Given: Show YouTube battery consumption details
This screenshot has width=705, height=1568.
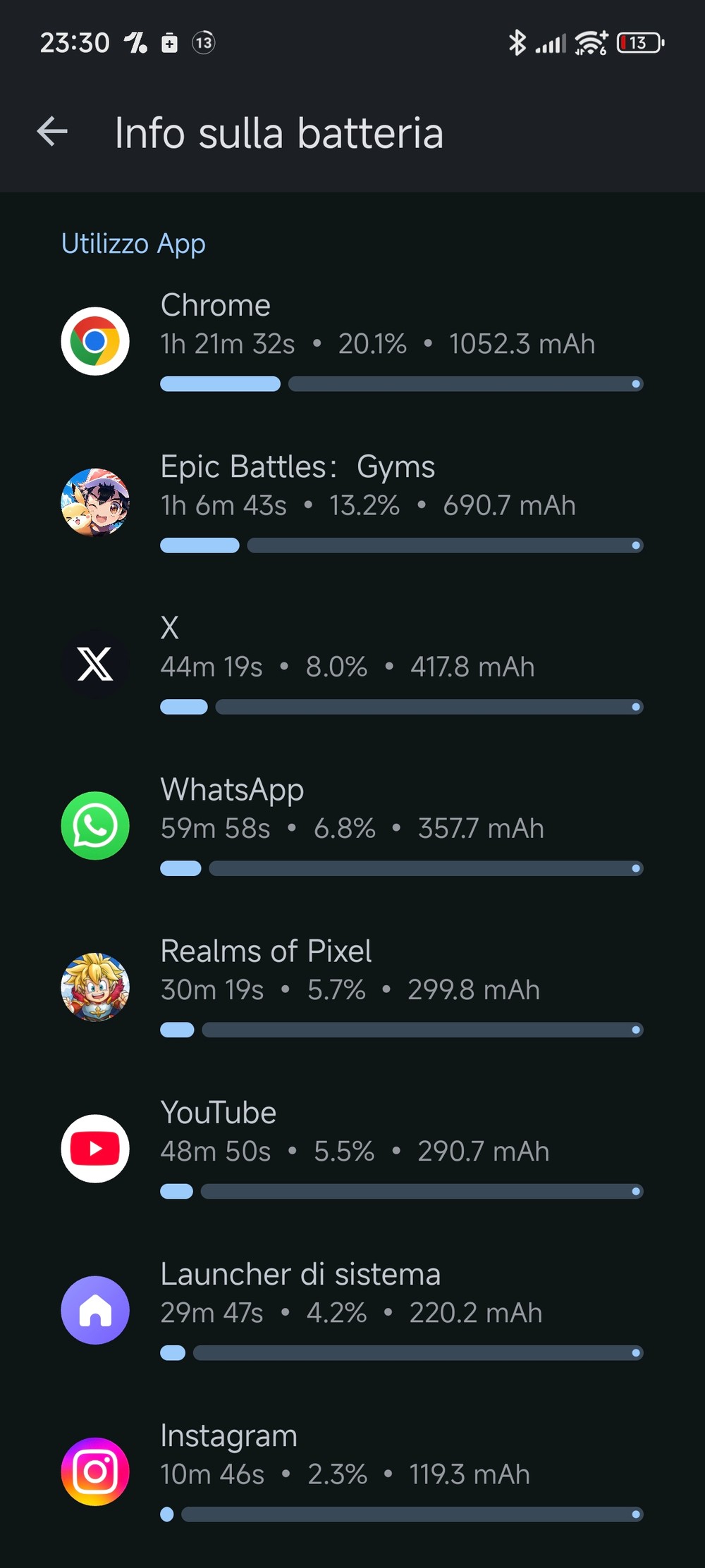Looking at the screenshot, I should pos(352,1149).
